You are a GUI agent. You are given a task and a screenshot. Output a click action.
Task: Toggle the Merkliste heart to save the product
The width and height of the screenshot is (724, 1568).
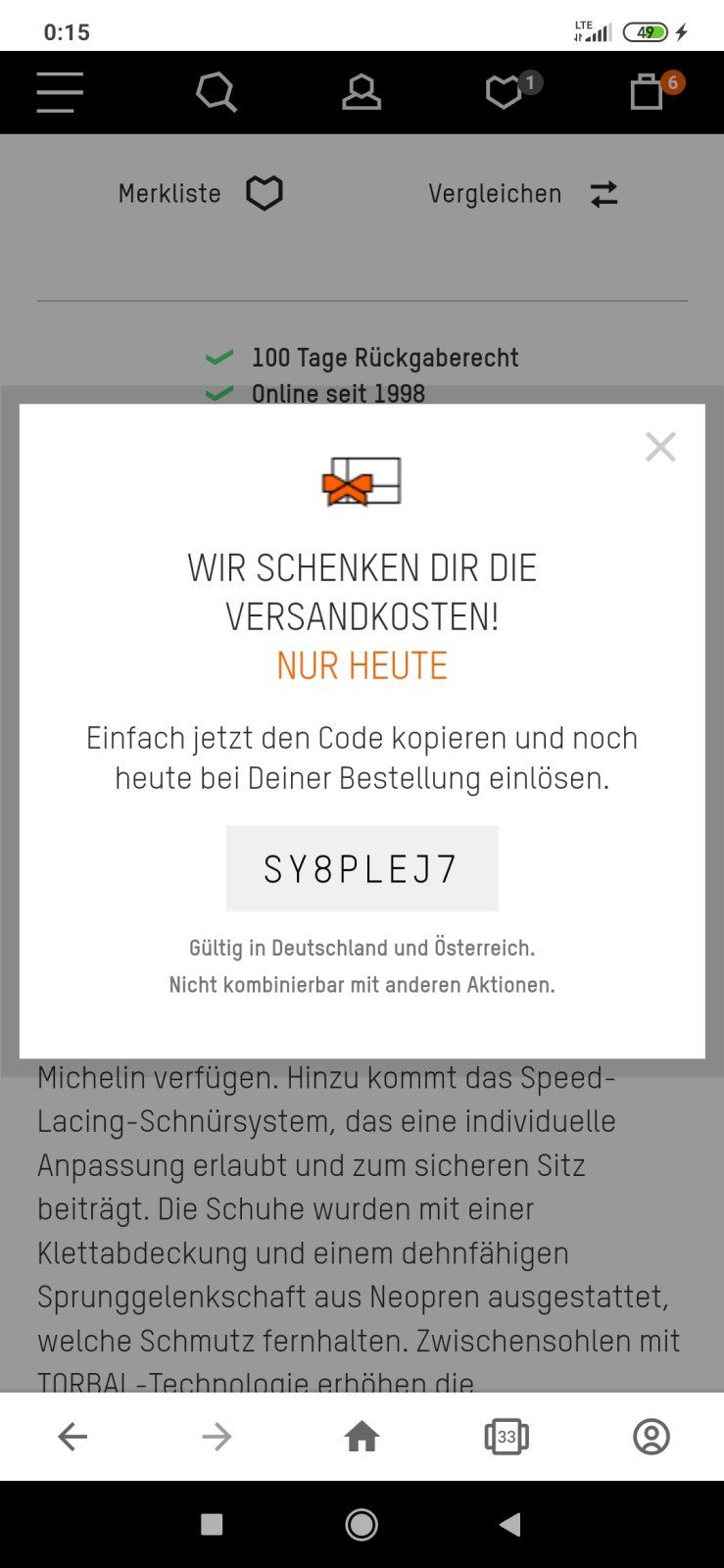[x=263, y=192]
